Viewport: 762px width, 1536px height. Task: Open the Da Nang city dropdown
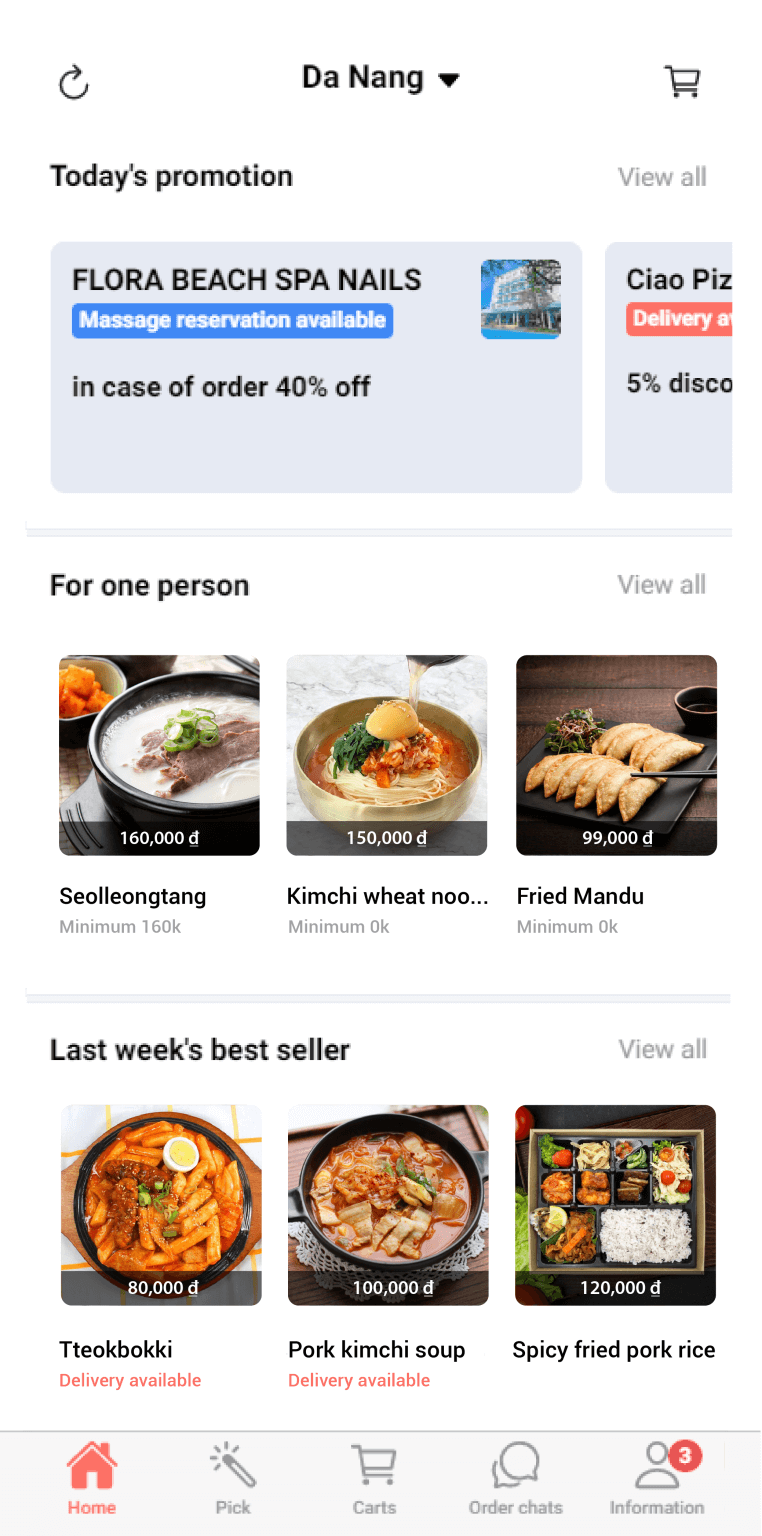coord(380,78)
